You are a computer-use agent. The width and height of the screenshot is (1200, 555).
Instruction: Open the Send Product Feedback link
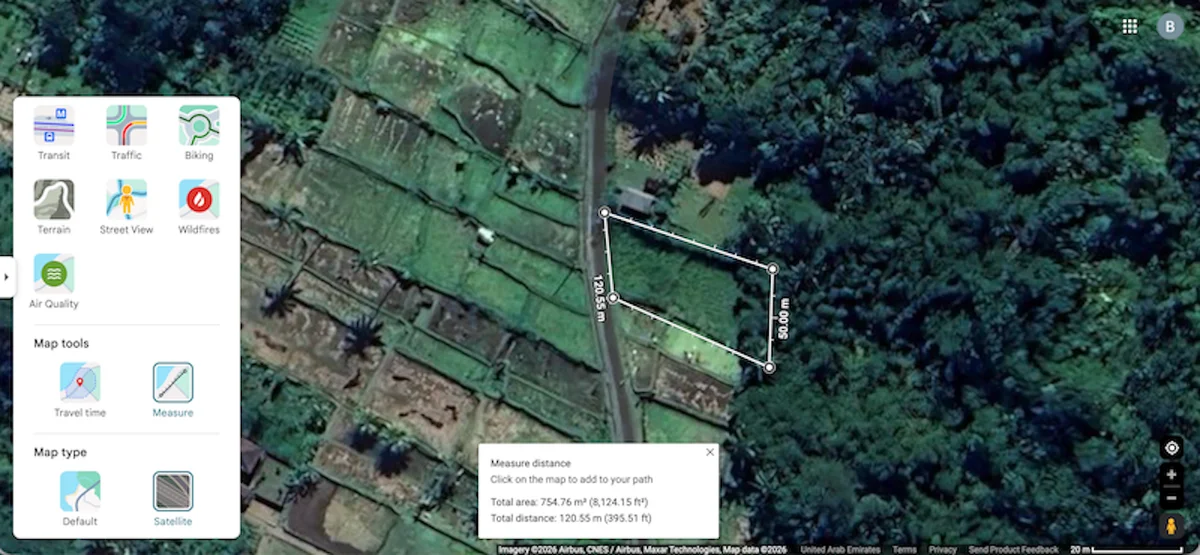click(x=1013, y=550)
